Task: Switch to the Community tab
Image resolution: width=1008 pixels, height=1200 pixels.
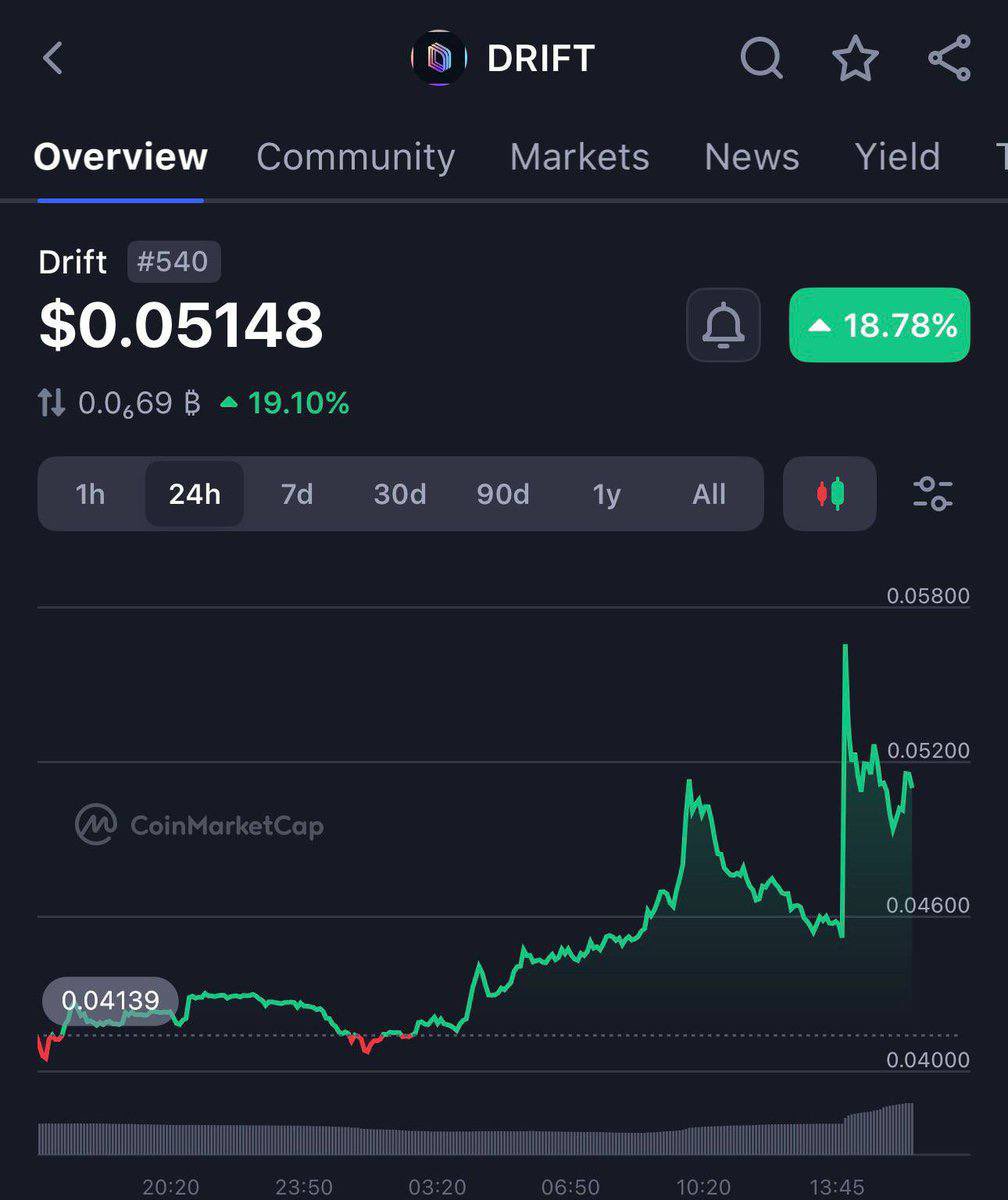Action: 355,157
